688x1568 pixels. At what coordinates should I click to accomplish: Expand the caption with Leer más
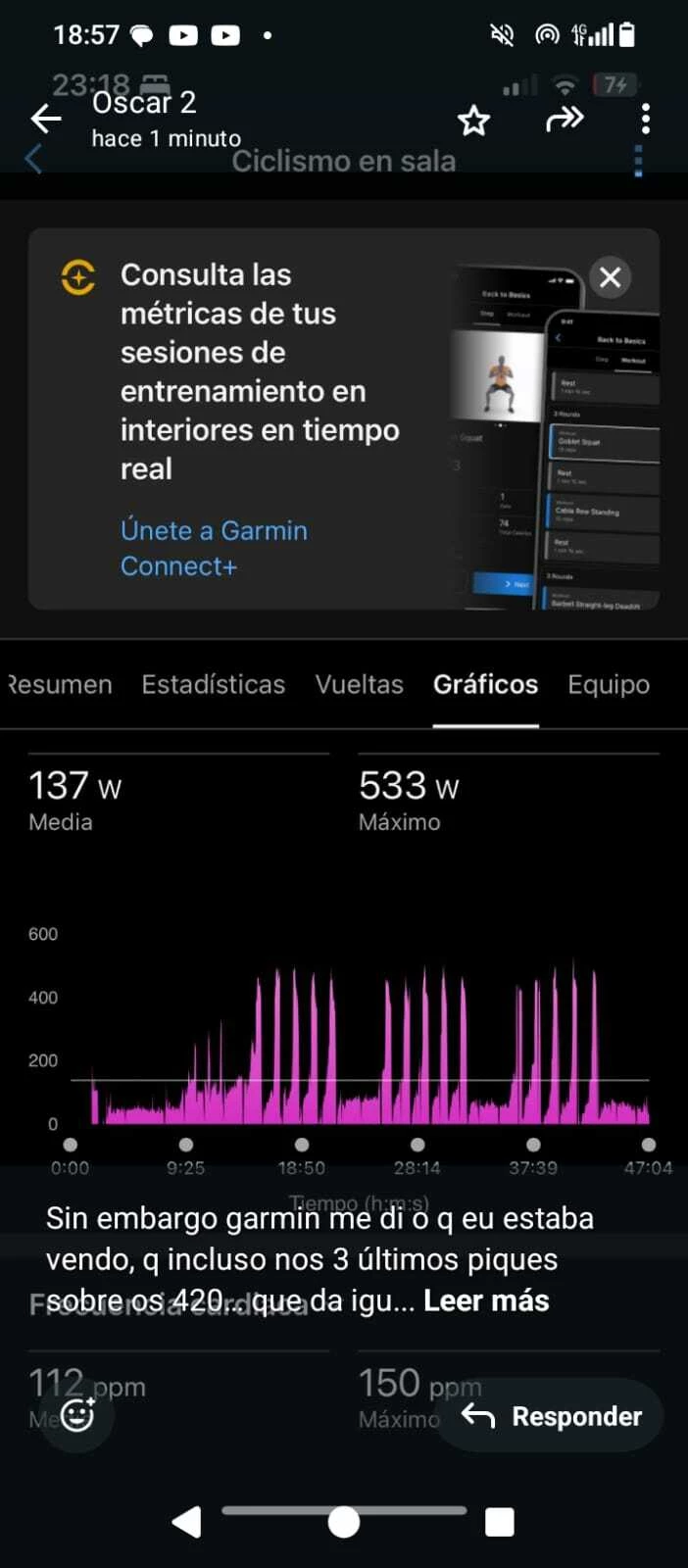pos(486,1300)
